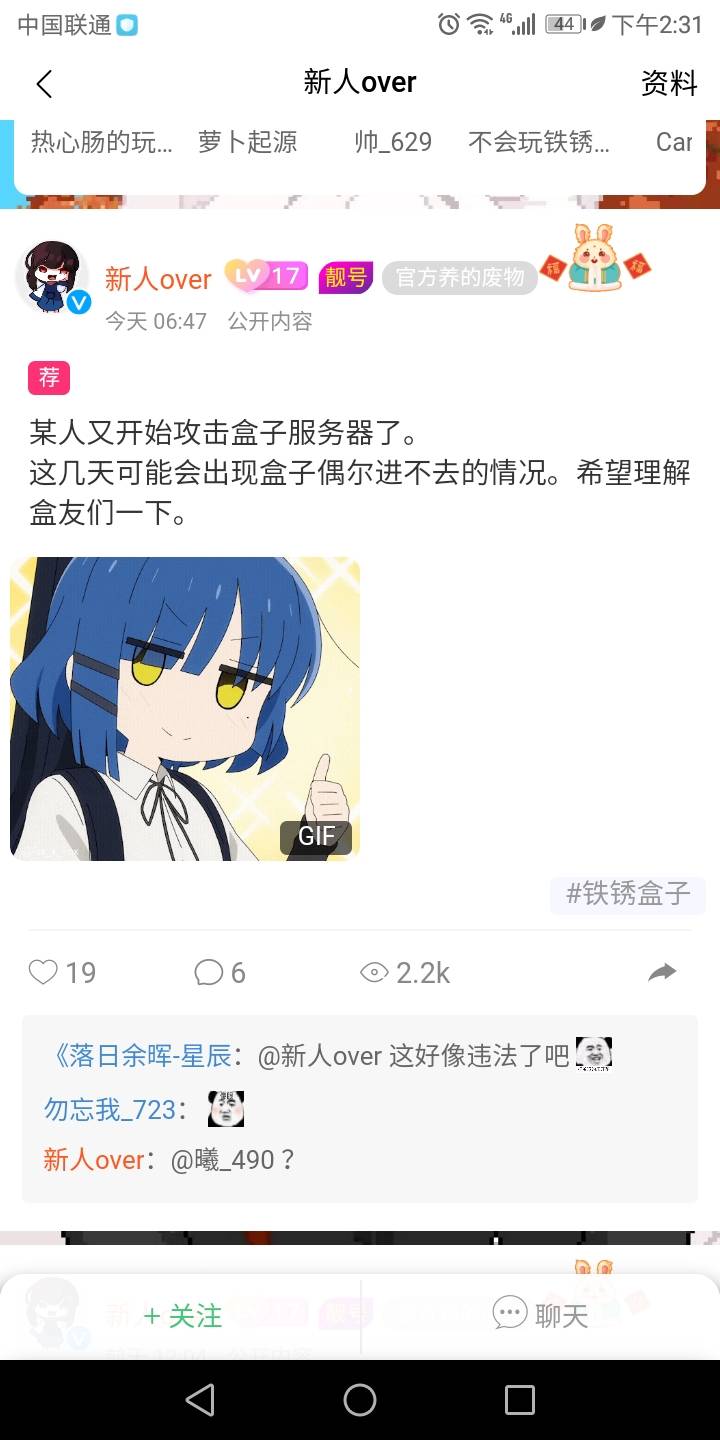Open the #铁锈盒子 topic tag
This screenshot has width=720, height=1440.
628,893
